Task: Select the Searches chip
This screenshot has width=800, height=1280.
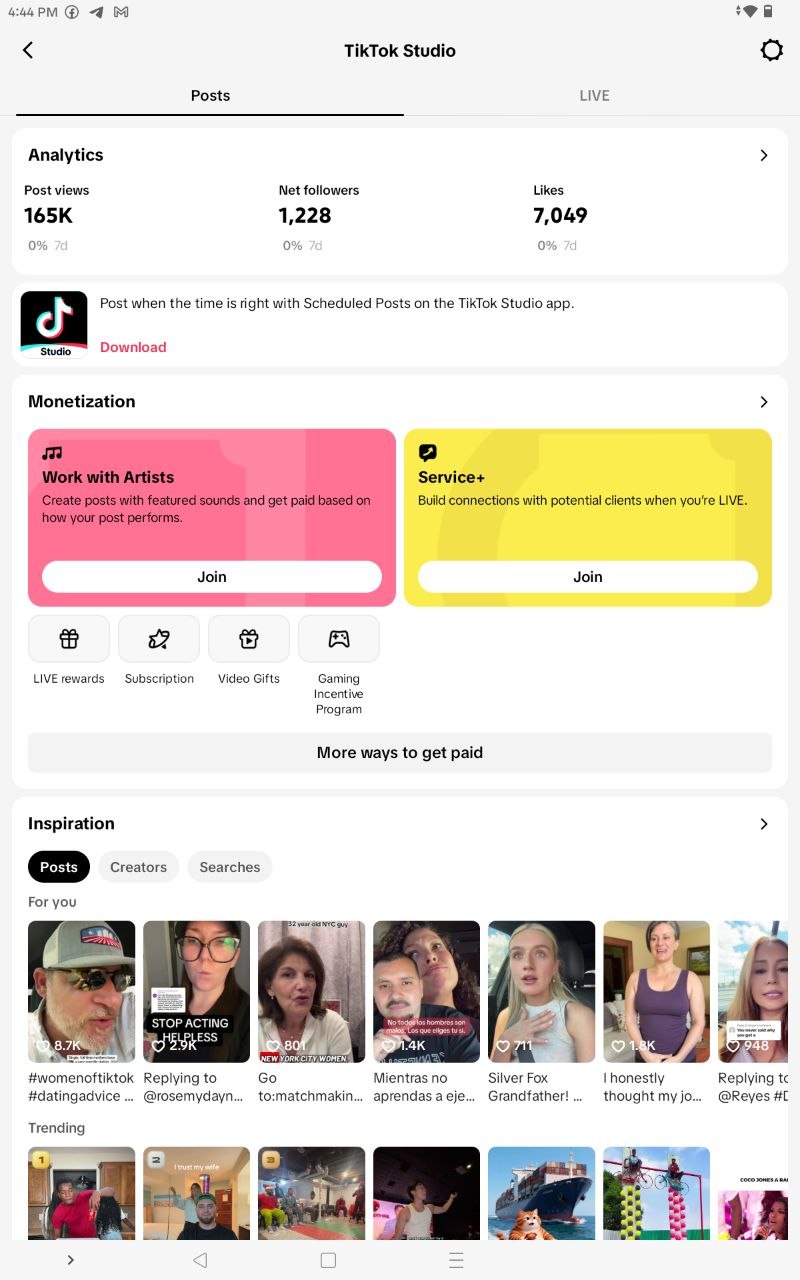Action: (229, 867)
